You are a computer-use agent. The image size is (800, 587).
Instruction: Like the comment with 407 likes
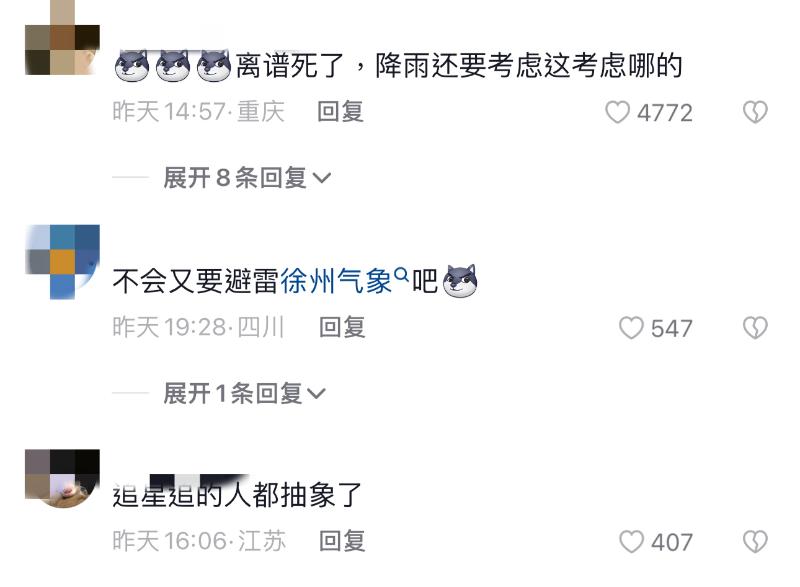point(631,541)
